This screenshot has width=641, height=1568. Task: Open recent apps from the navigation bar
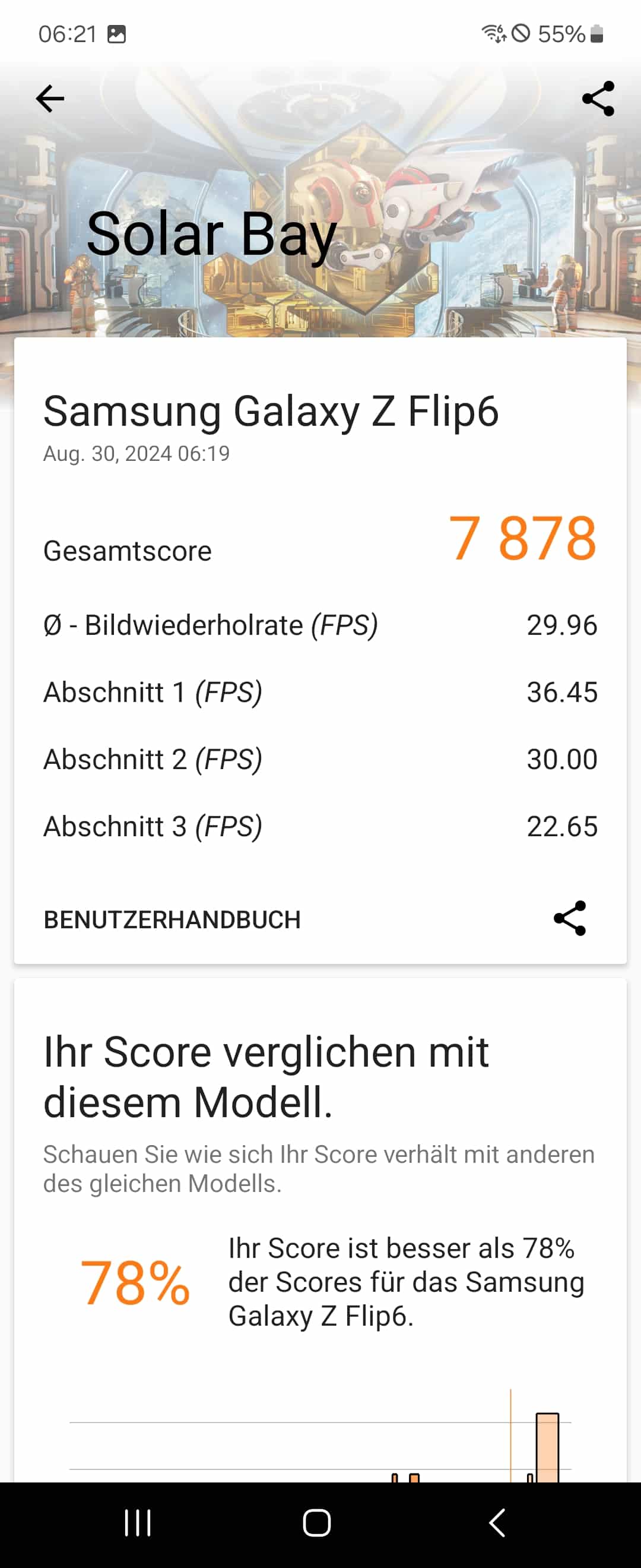coord(138,1523)
